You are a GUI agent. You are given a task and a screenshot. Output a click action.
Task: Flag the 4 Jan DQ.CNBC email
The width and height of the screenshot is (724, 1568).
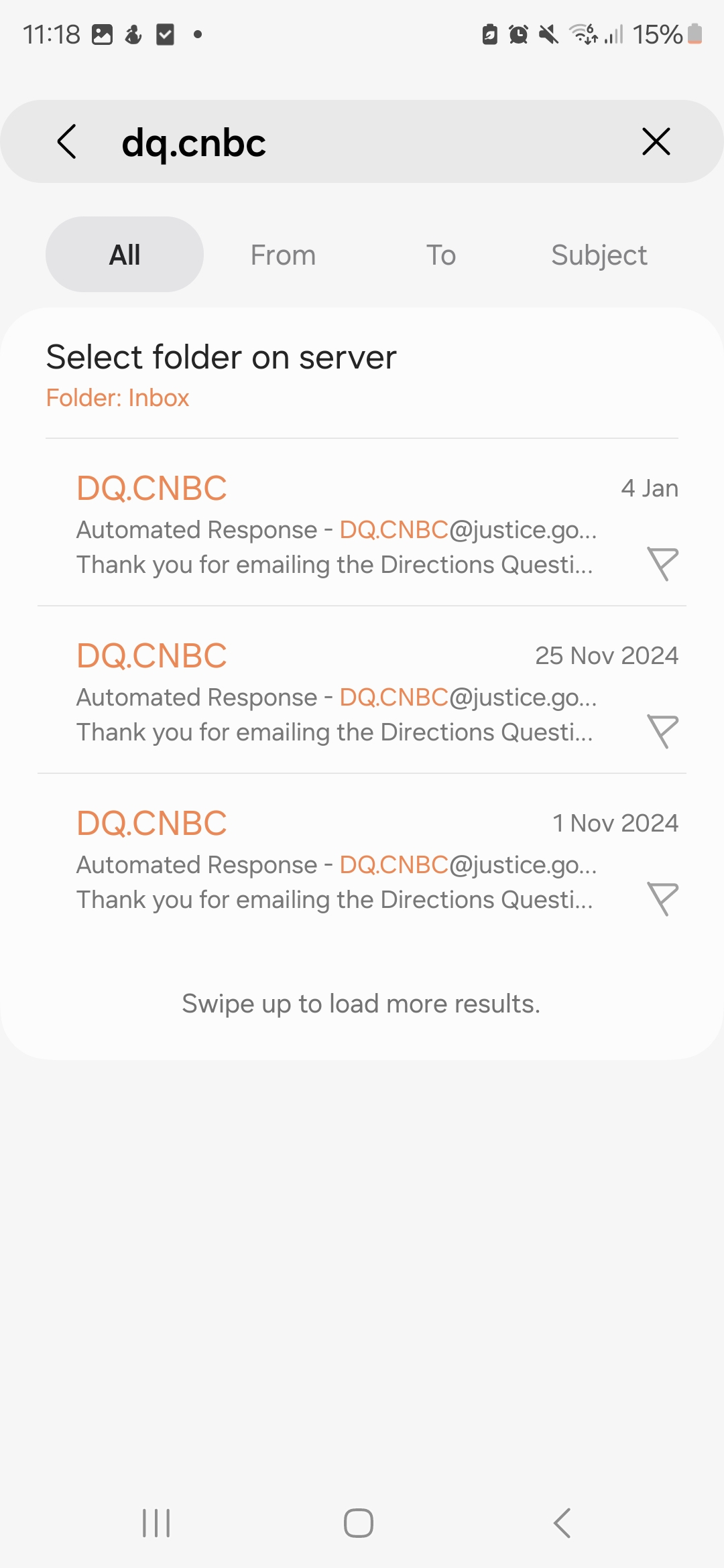click(x=662, y=564)
